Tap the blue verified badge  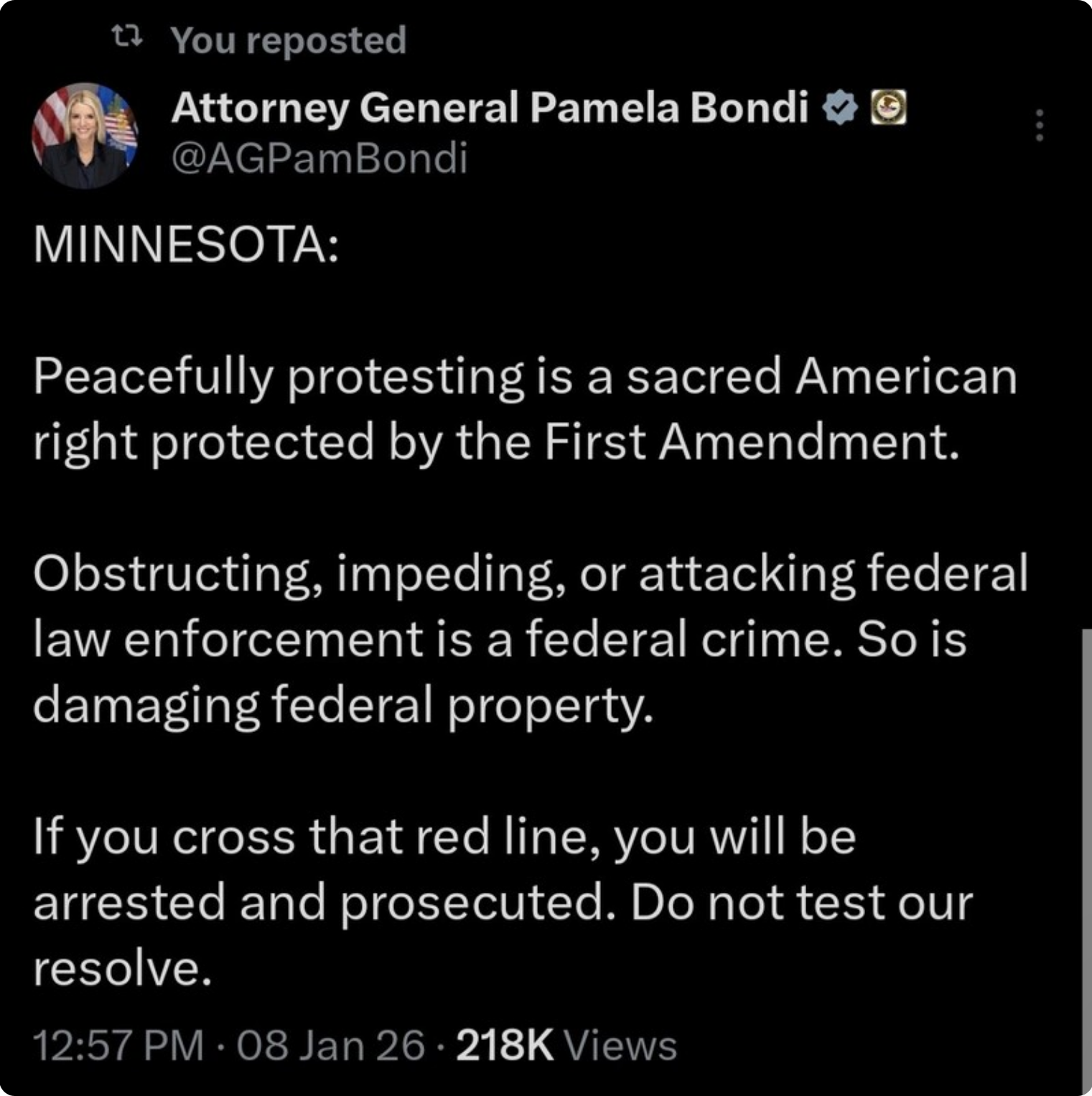pyautogui.click(x=839, y=108)
